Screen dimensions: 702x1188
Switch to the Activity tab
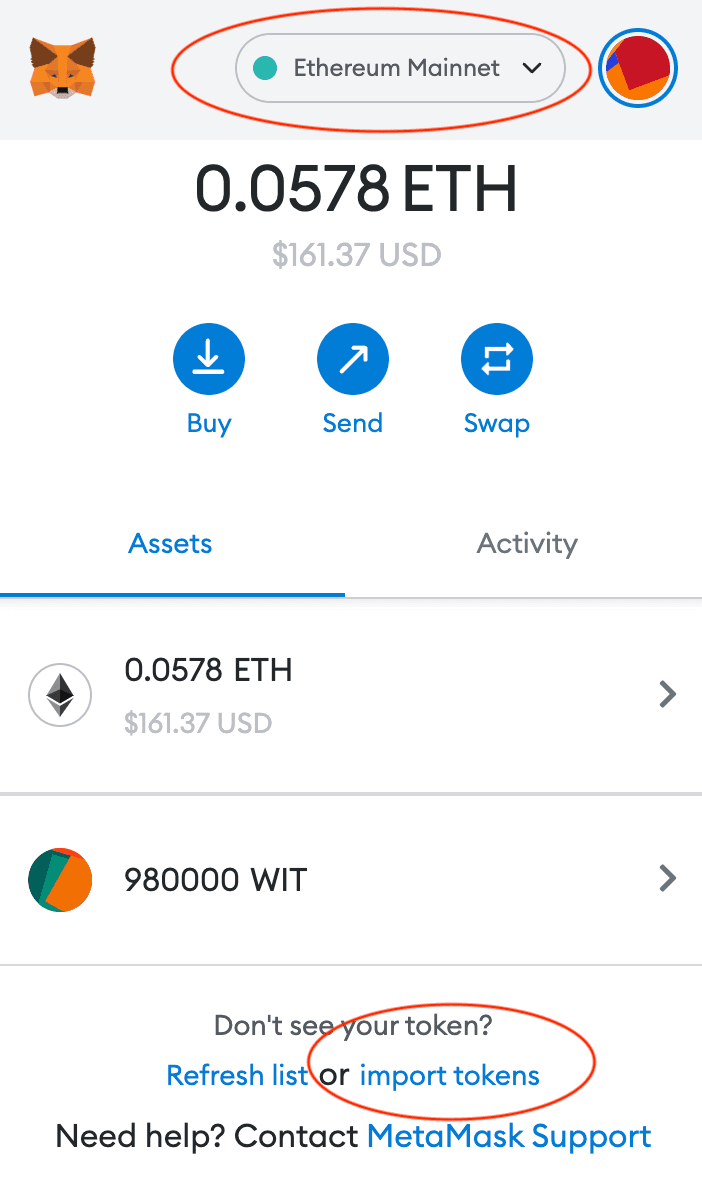pos(527,543)
